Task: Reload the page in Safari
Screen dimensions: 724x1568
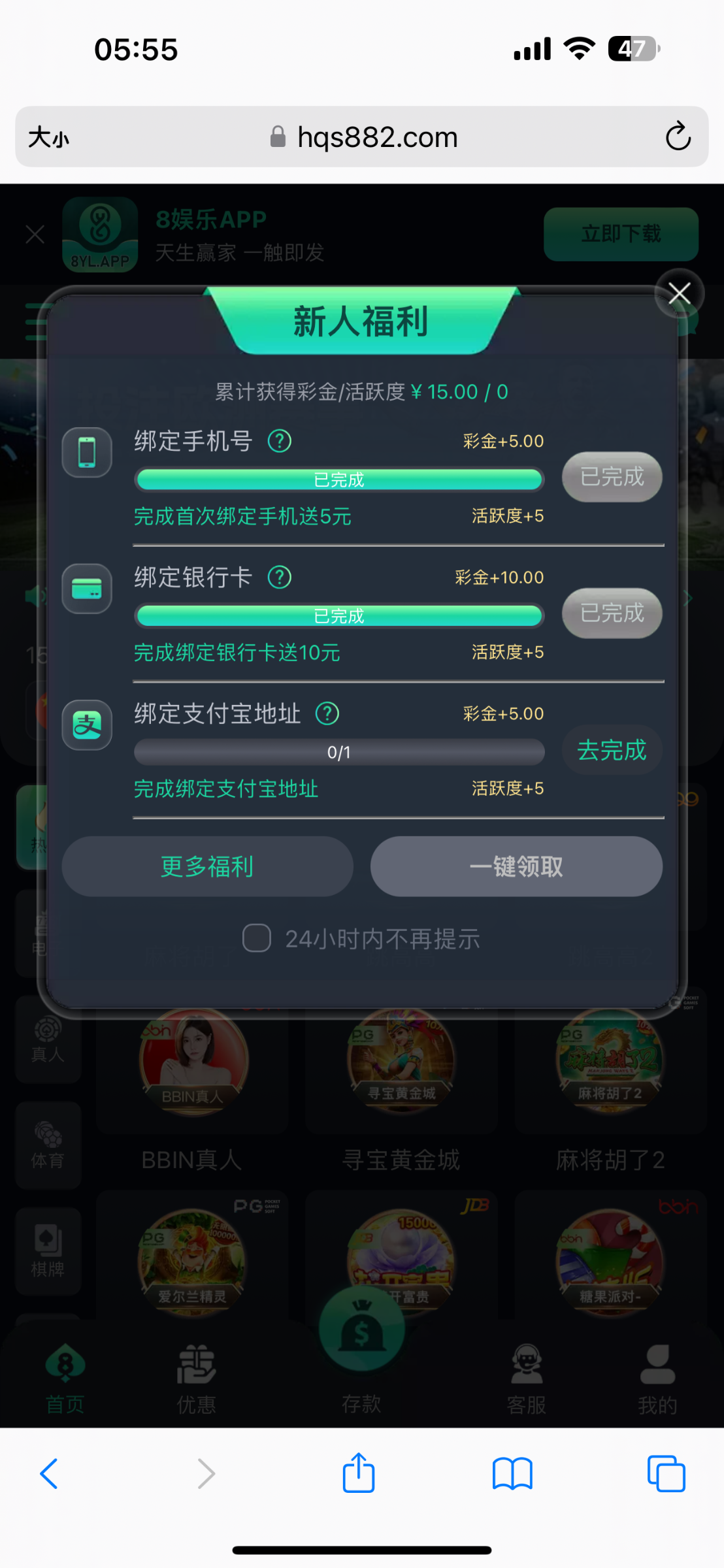Action: click(678, 137)
